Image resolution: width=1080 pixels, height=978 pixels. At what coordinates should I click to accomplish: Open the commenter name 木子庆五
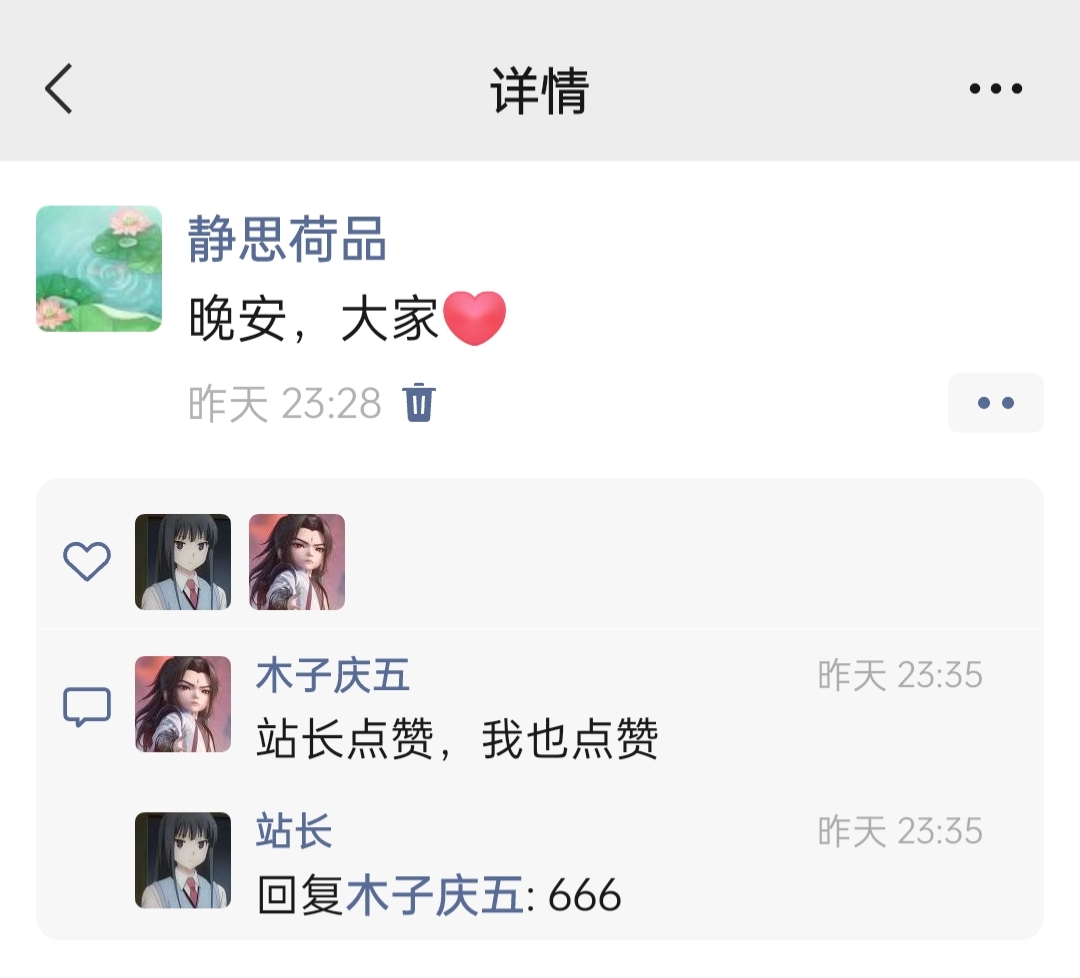333,676
